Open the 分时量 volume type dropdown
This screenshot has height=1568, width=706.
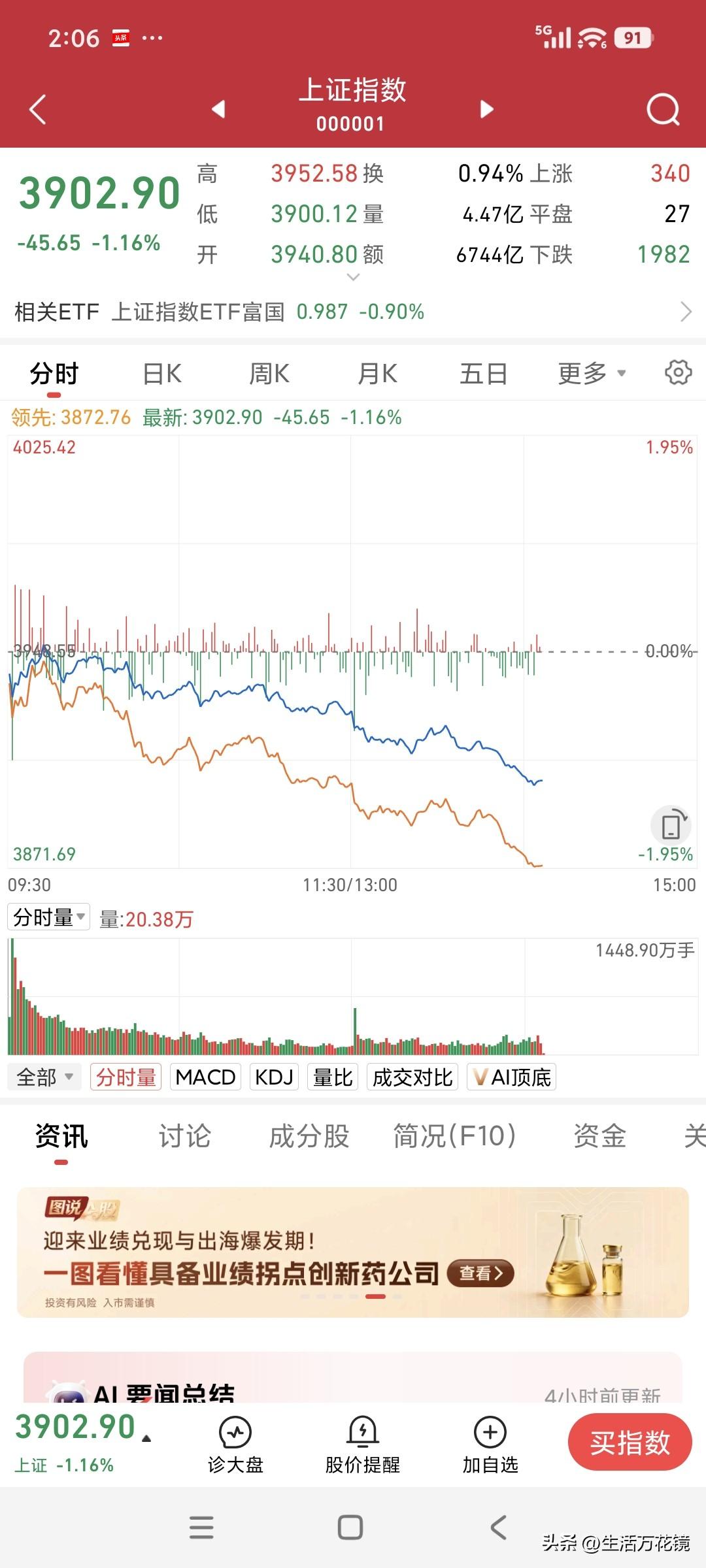48,917
